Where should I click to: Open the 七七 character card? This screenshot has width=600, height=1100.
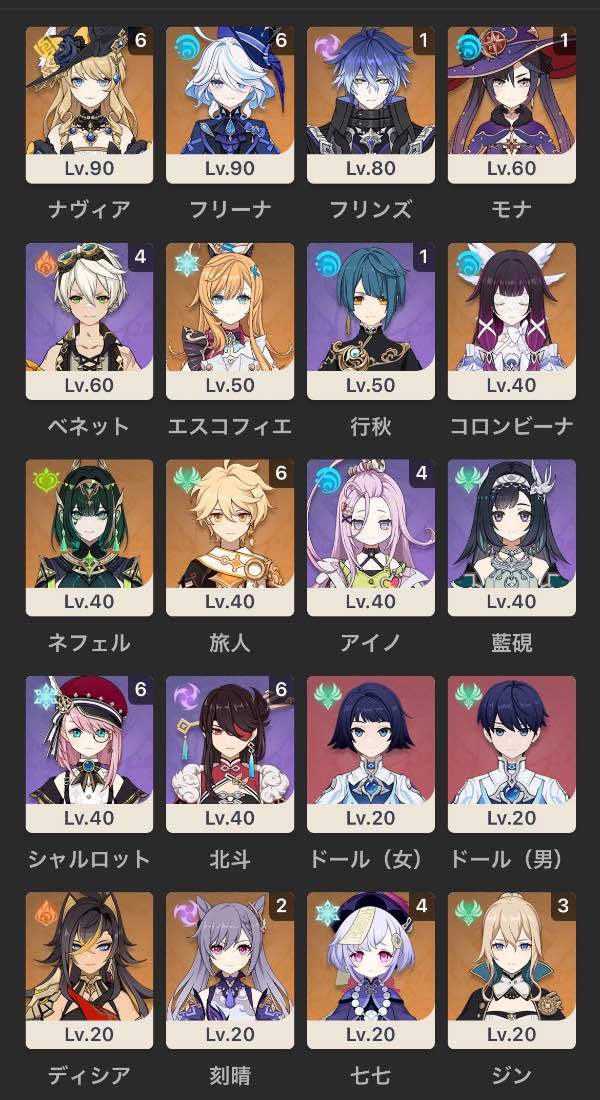point(371,970)
